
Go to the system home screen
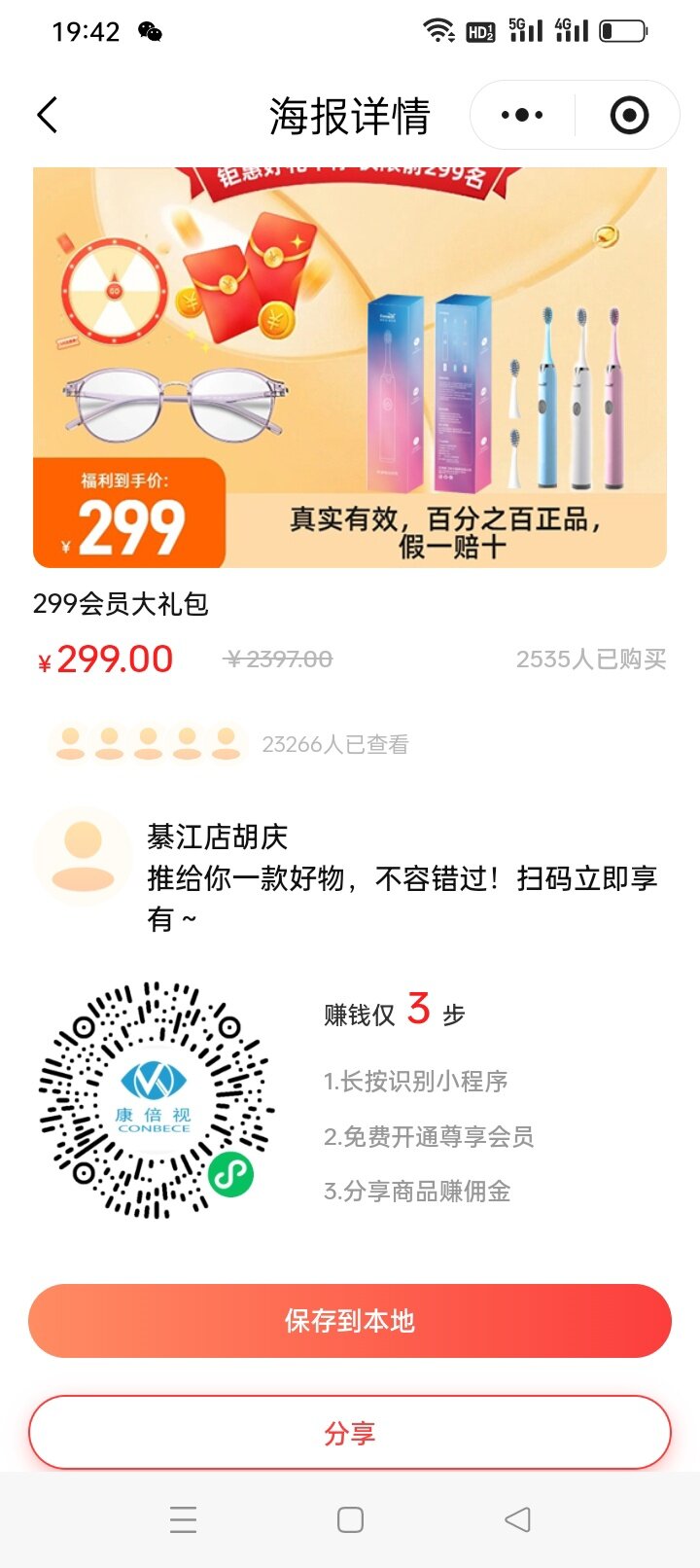point(350,1519)
